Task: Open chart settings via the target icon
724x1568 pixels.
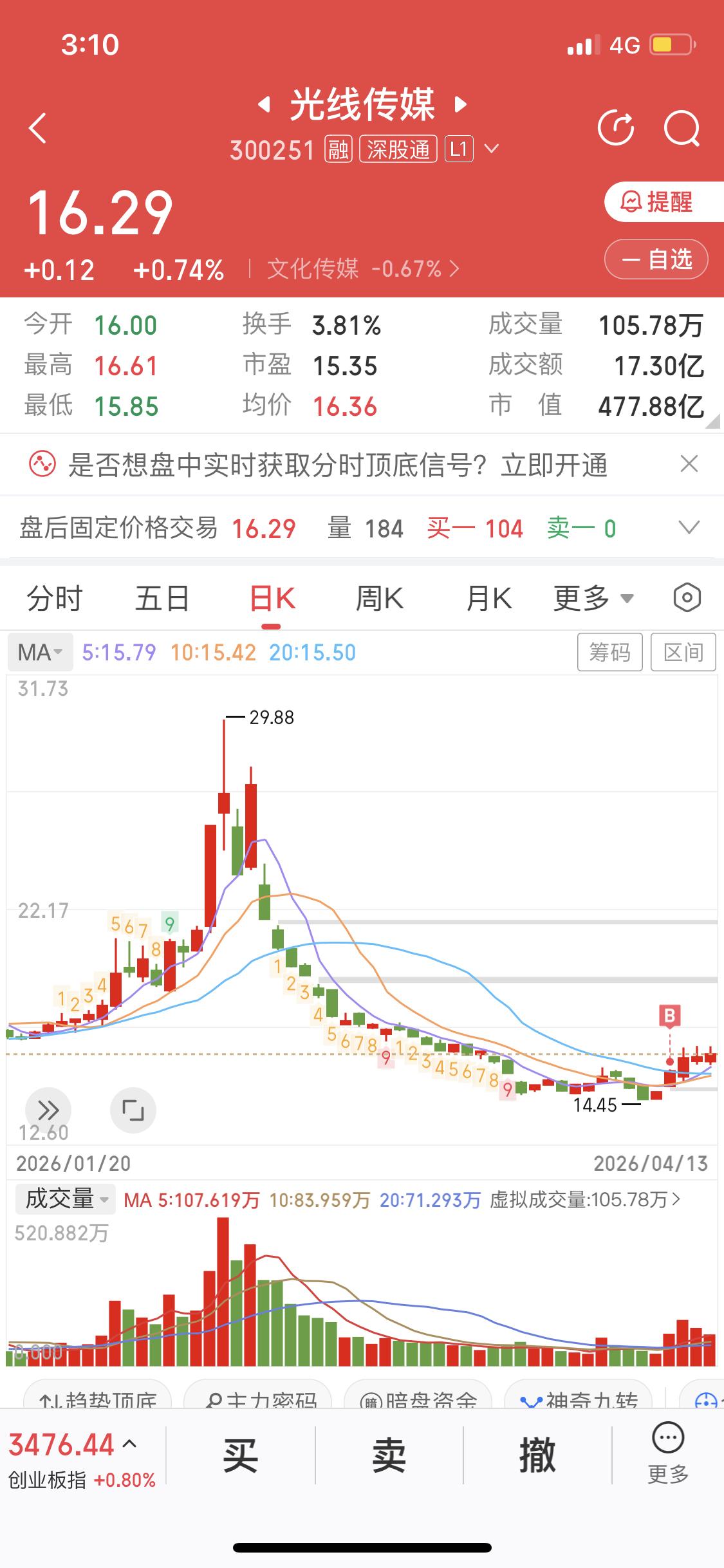Action: (685, 597)
